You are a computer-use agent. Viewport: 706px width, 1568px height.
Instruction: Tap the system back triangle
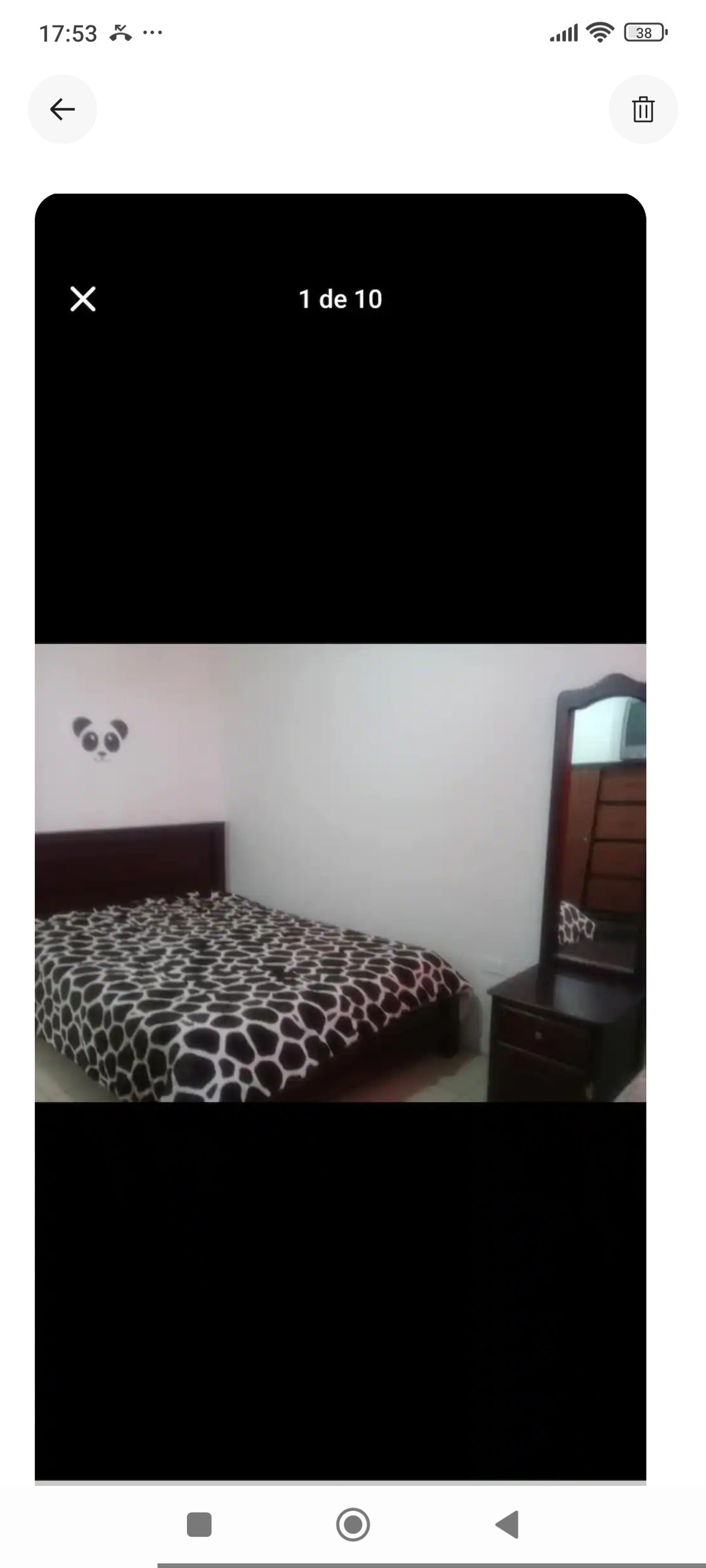point(507,1525)
